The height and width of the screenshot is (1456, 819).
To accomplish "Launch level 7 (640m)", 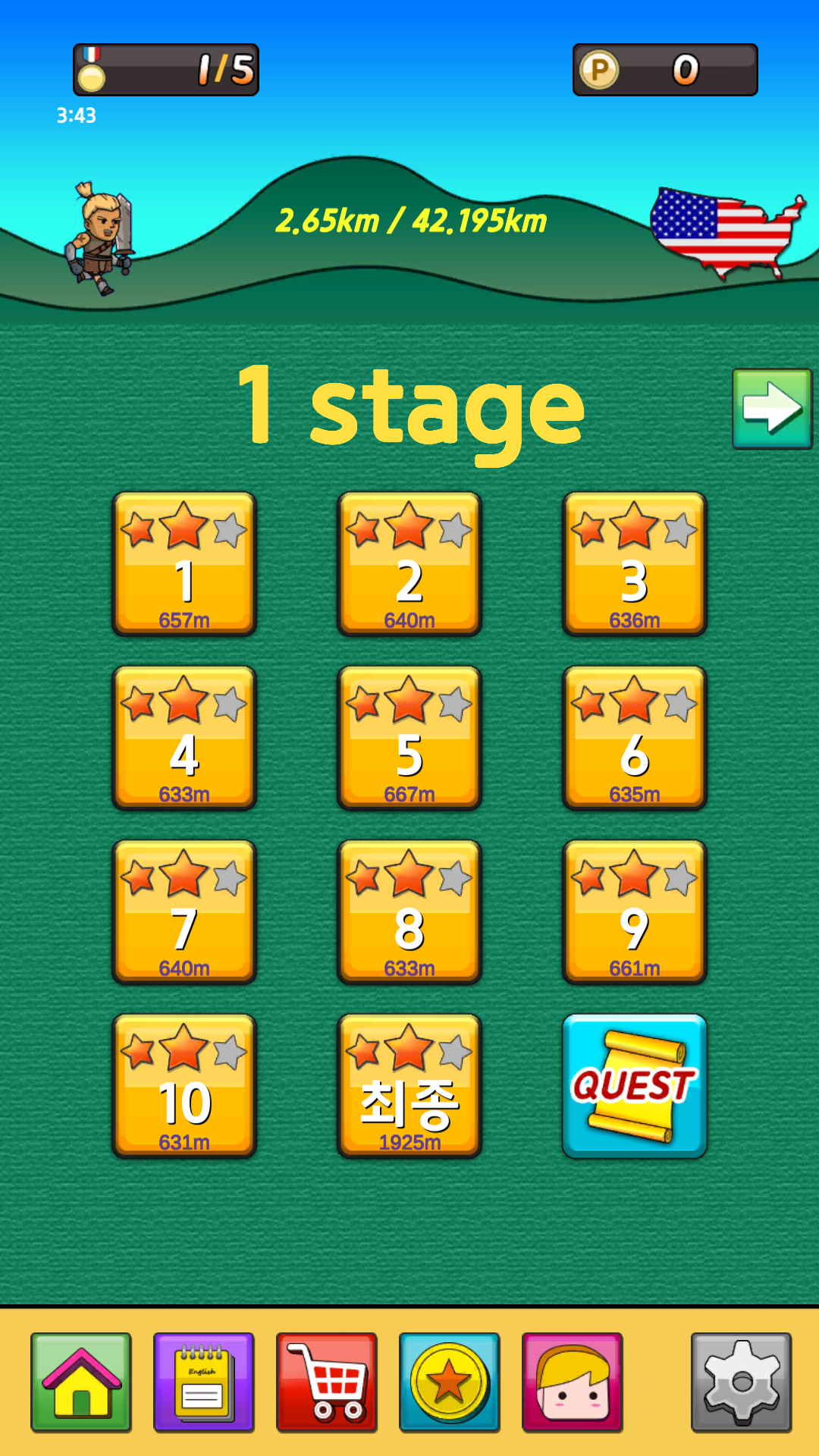I will (x=184, y=912).
